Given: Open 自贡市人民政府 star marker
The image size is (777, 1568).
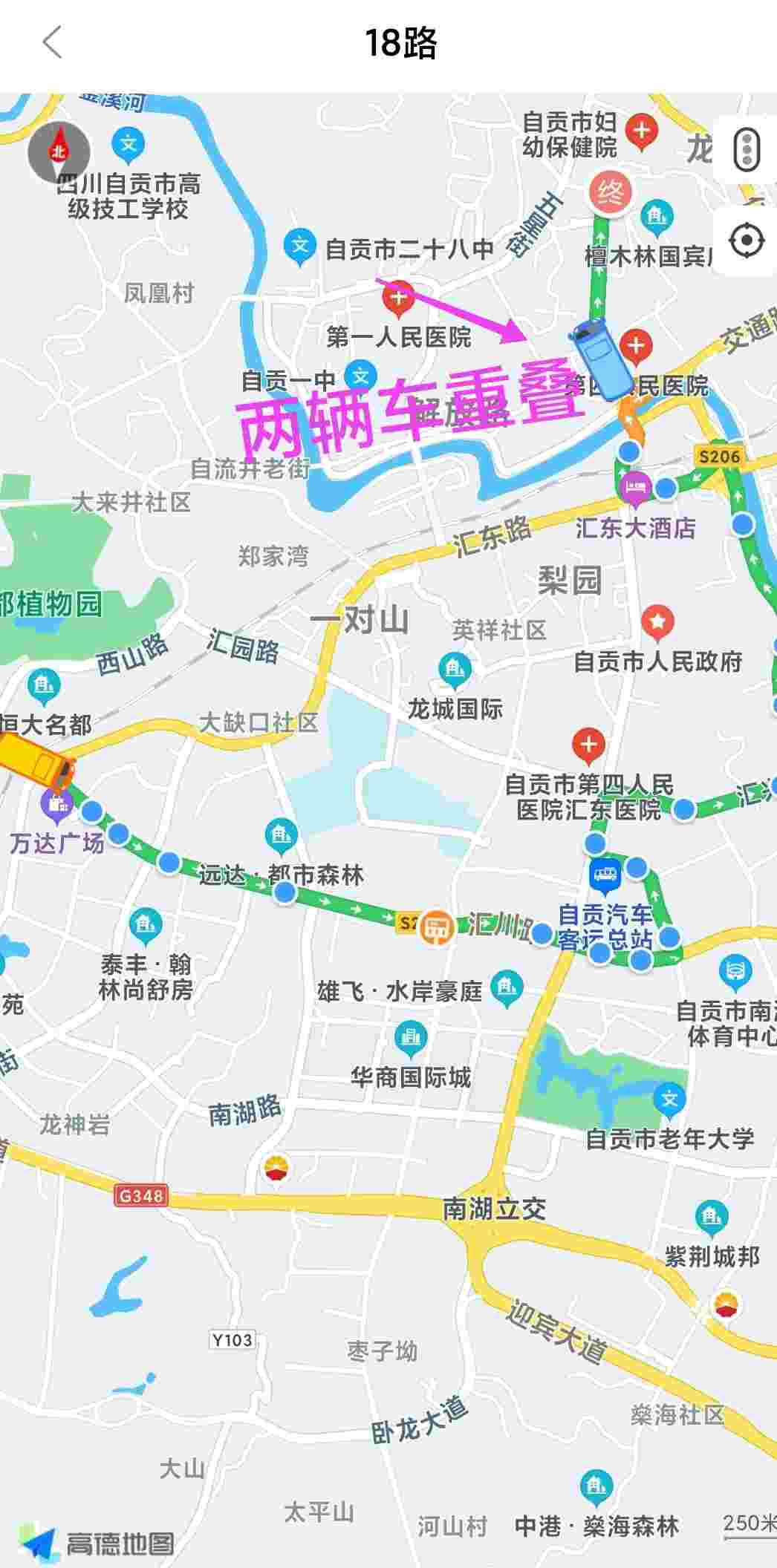Looking at the screenshot, I should coord(657,623).
